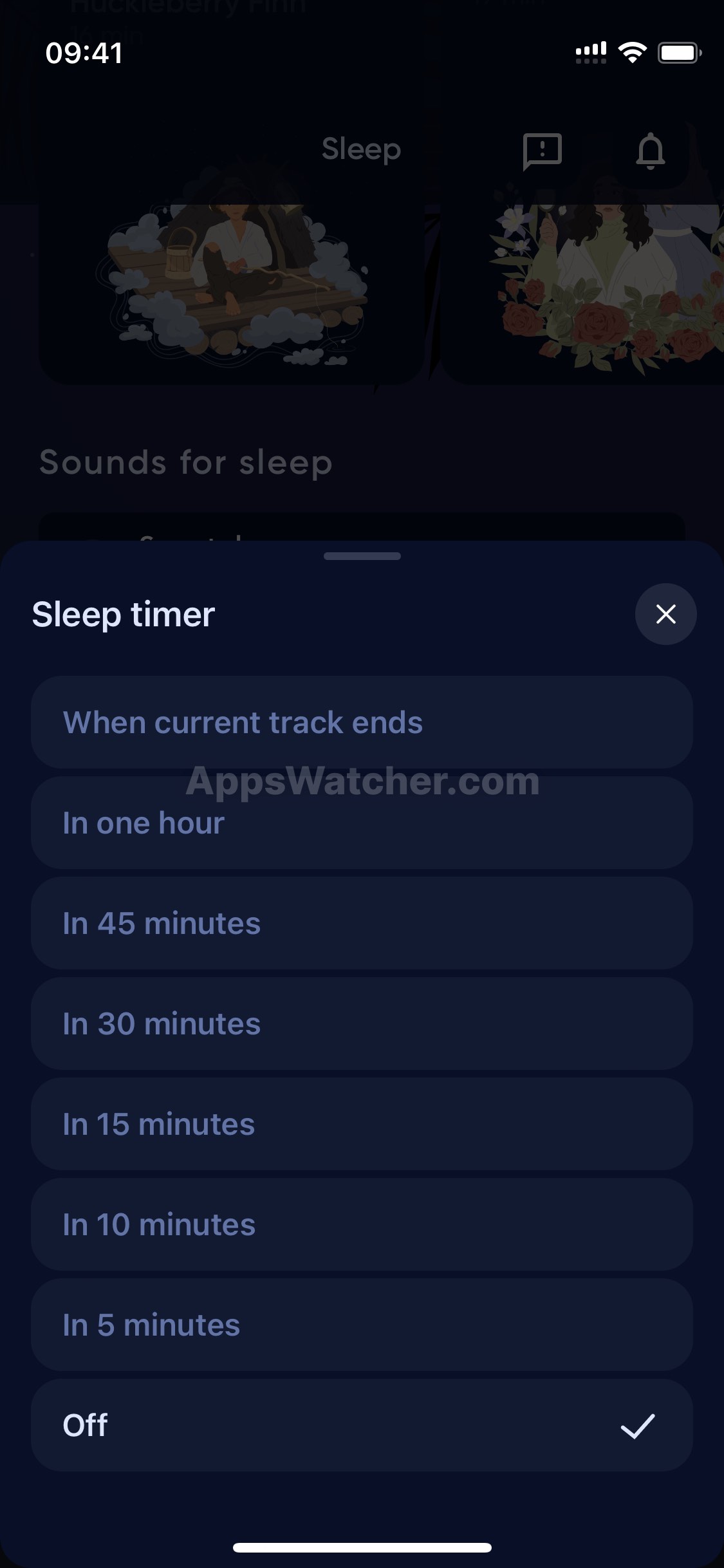This screenshot has width=724, height=1568.
Task: Pick the 'In 30 minutes' timer
Action: tap(362, 1023)
